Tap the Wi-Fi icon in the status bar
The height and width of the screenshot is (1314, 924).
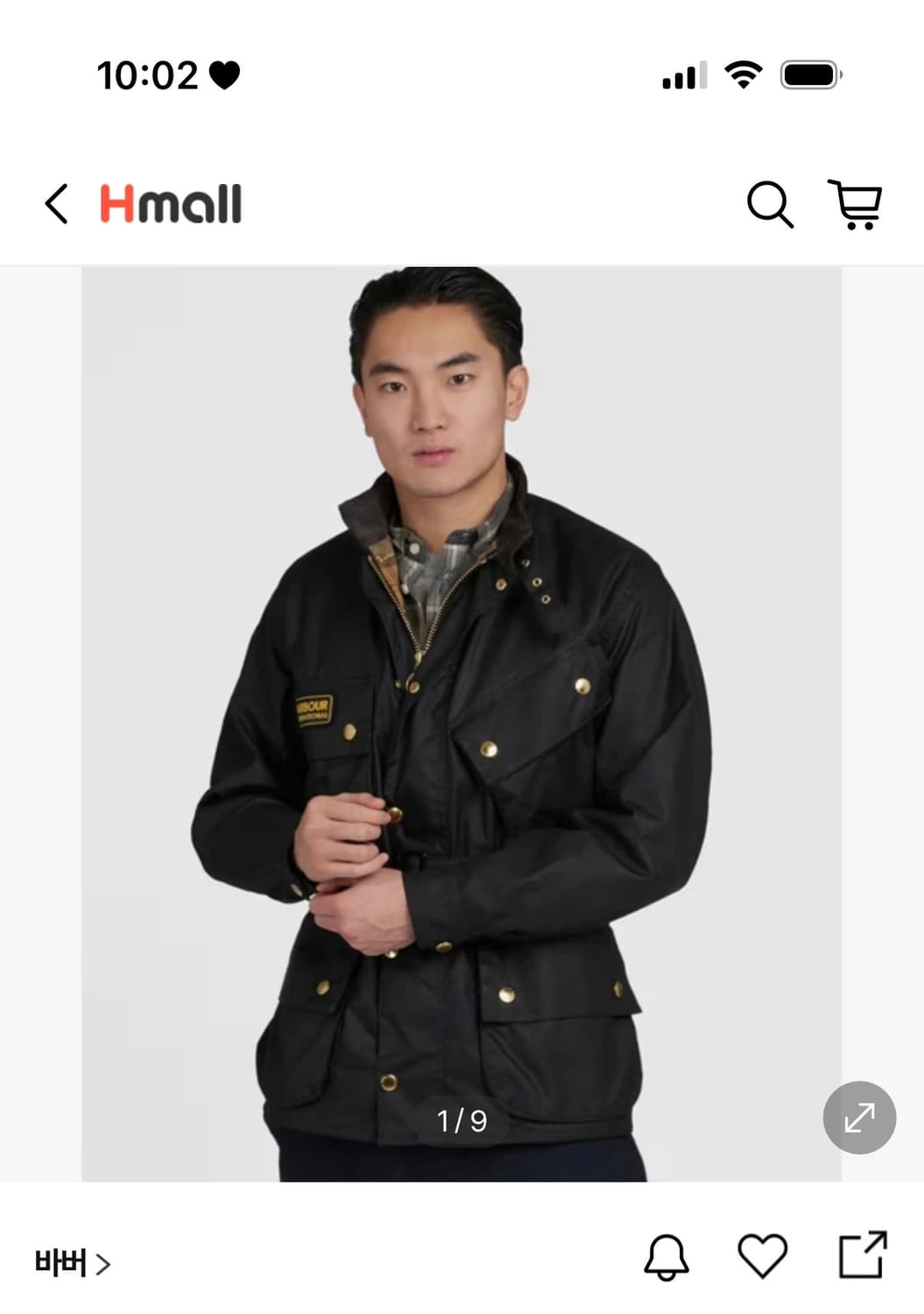tap(740, 75)
